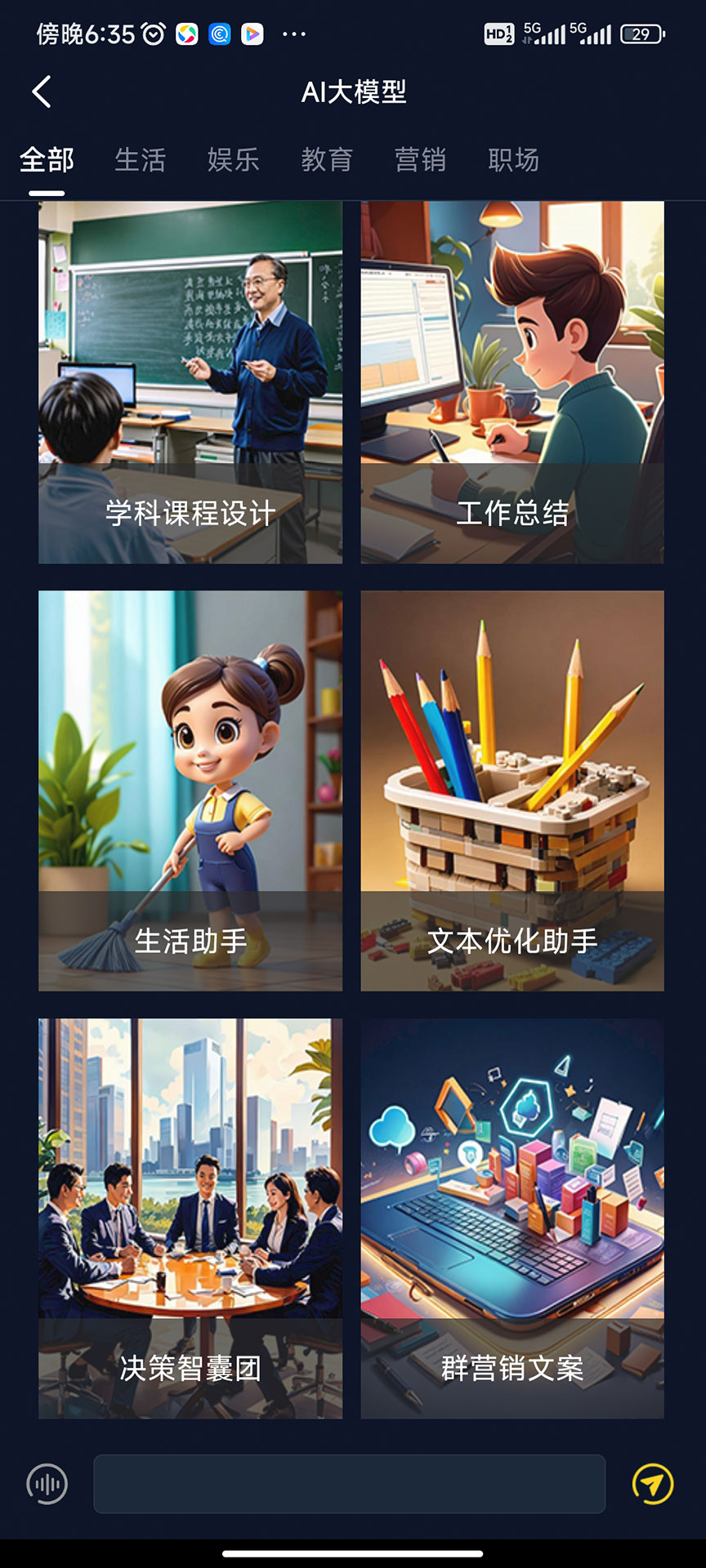Open the 学科课程设计 card
The height and width of the screenshot is (1568, 706).
pos(190,382)
